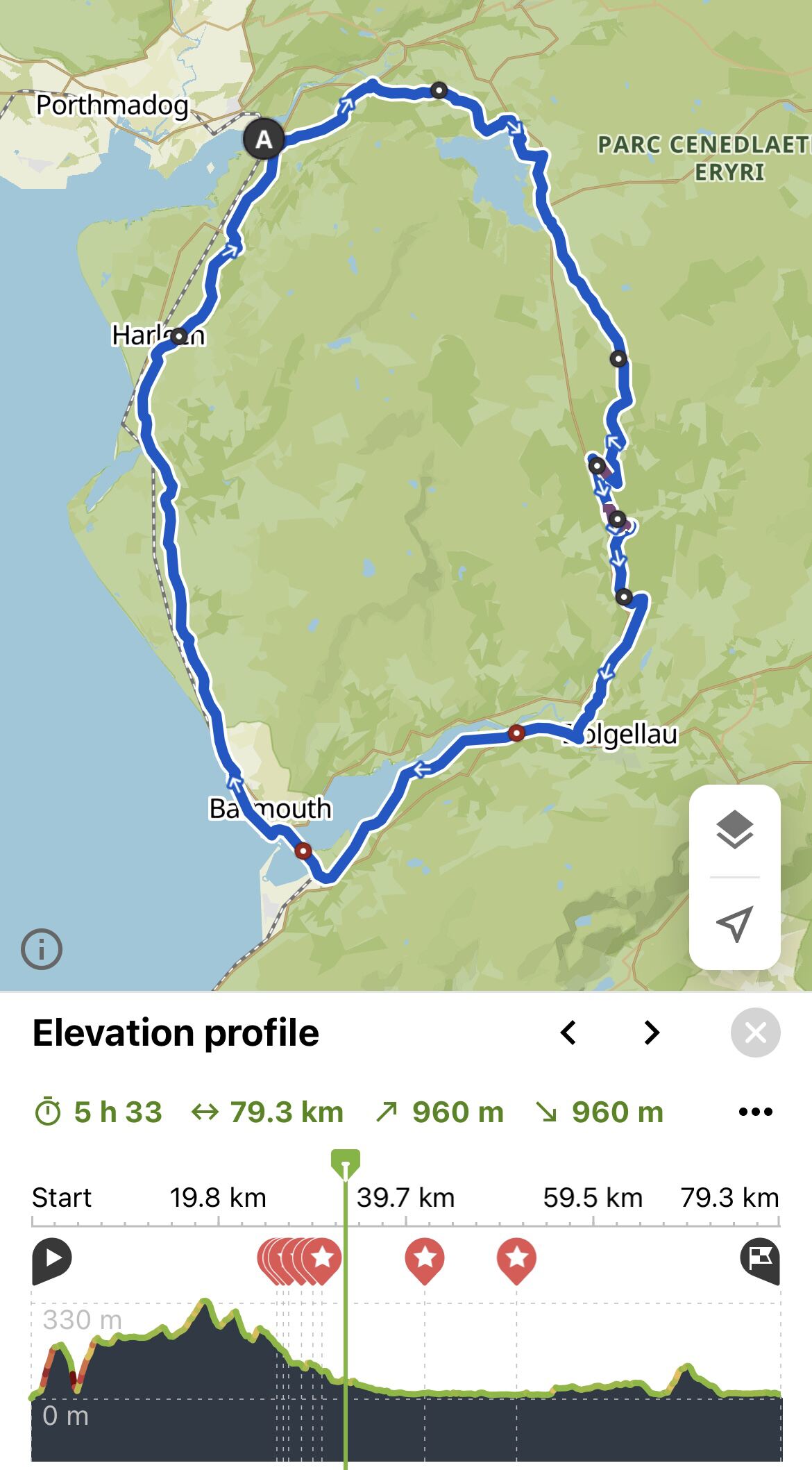812x1470 pixels.
Task: Close the elevation profile panel
Action: pyautogui.click(x=755, y=1033)
